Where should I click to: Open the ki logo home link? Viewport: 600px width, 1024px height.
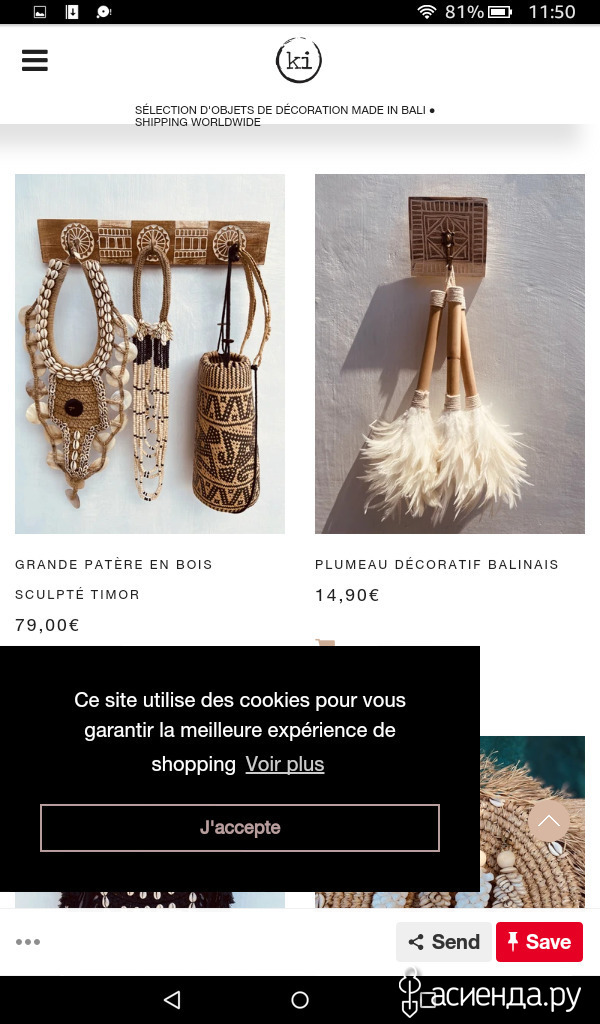tap(299, 60)
